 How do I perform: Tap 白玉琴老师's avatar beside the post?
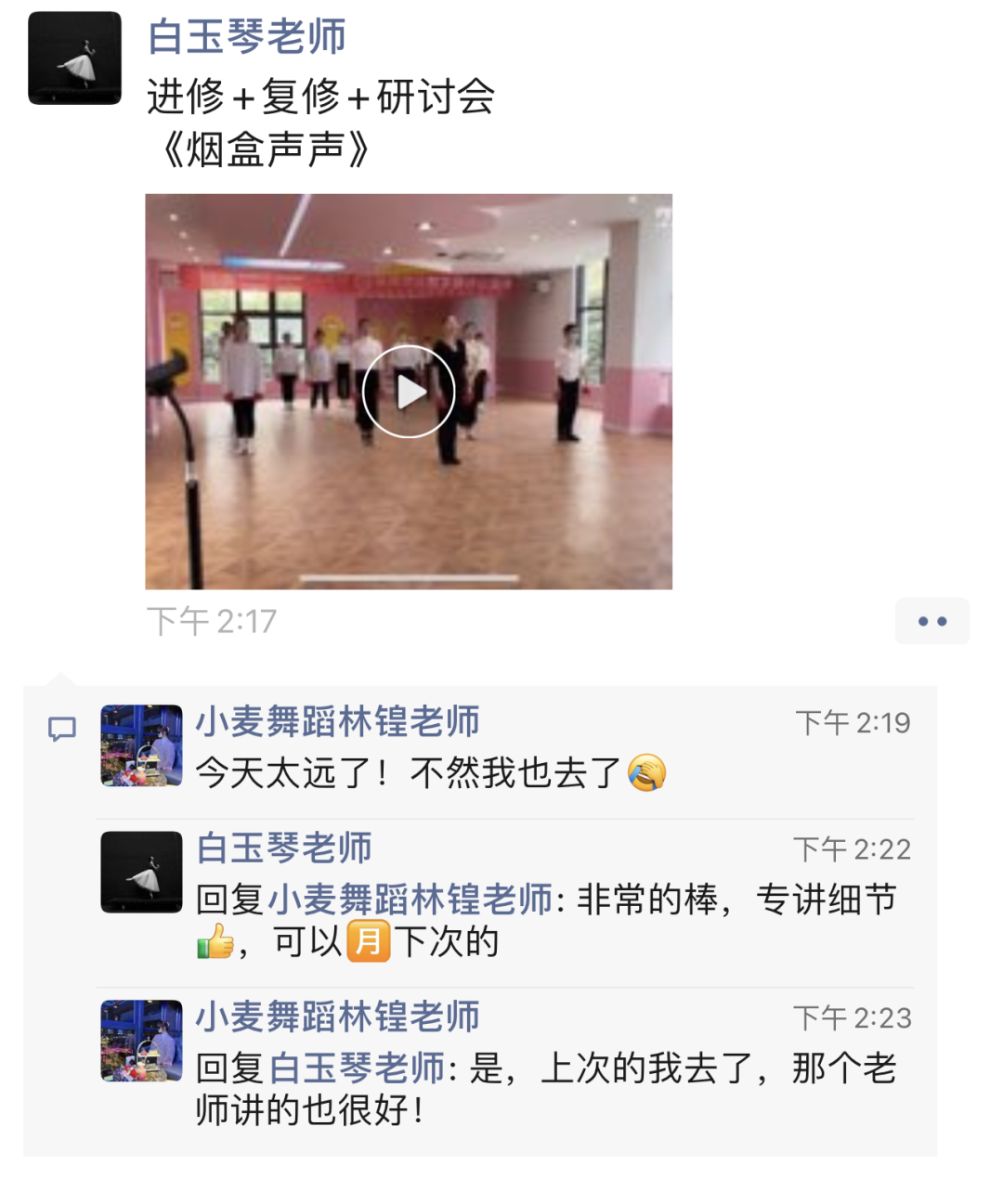[75, 58]
